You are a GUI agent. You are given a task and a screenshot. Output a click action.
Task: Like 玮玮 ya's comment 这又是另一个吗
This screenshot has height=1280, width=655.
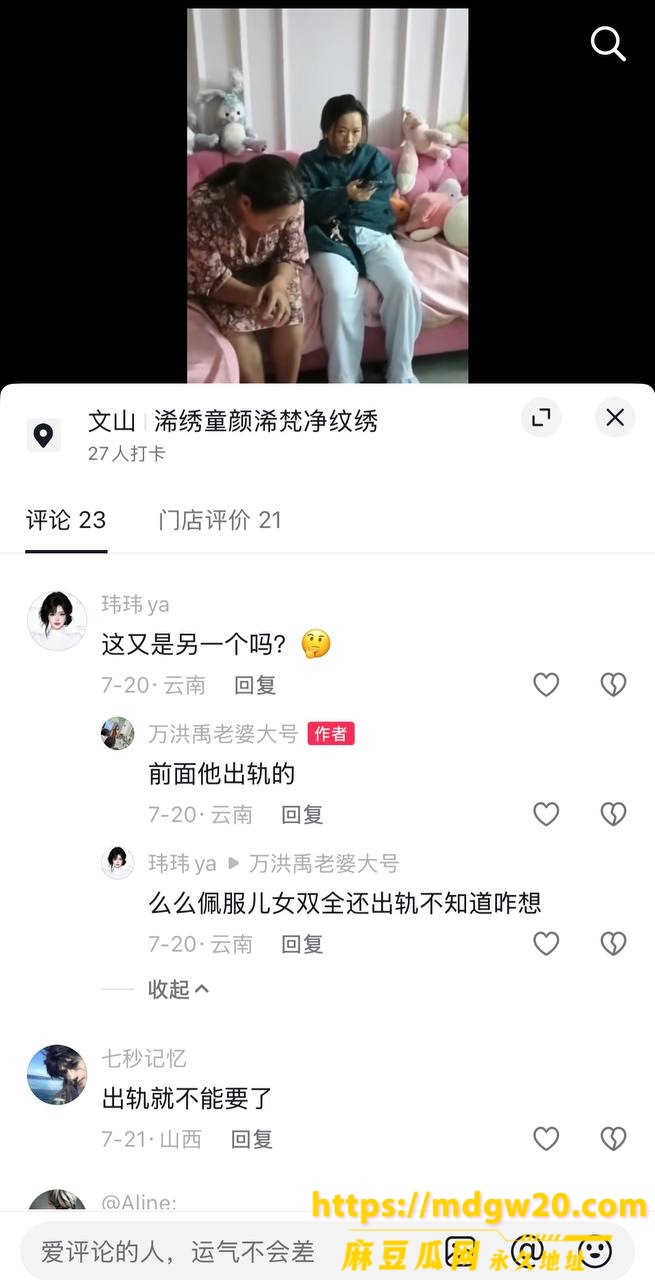click(x=546, y=685)
